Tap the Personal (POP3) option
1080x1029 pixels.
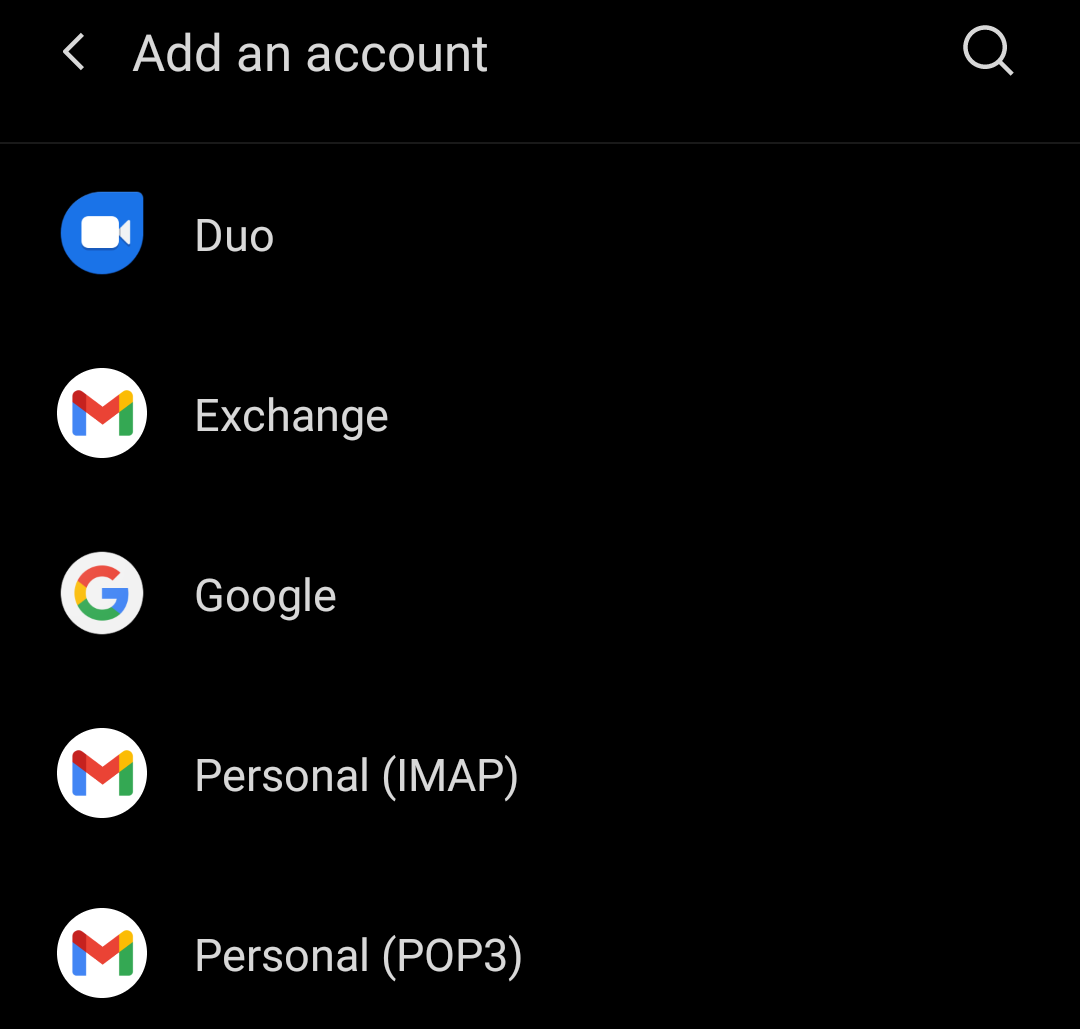358,955
